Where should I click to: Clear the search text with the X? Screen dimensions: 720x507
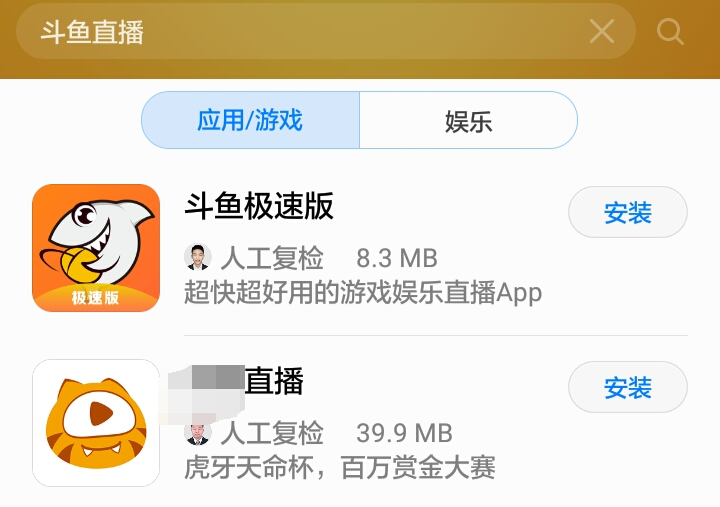click(602, 32)
